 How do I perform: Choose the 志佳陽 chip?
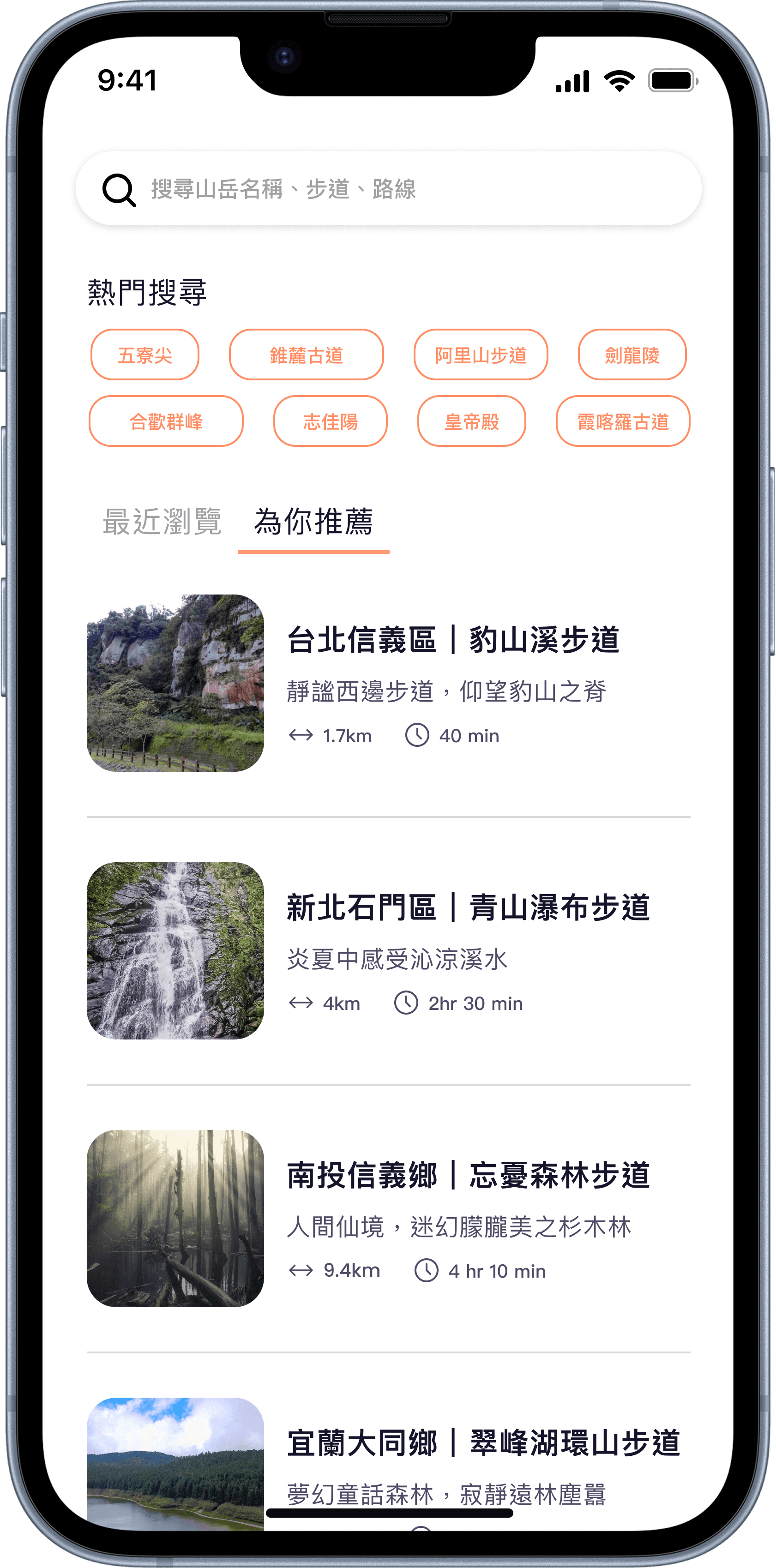[331, 421]
